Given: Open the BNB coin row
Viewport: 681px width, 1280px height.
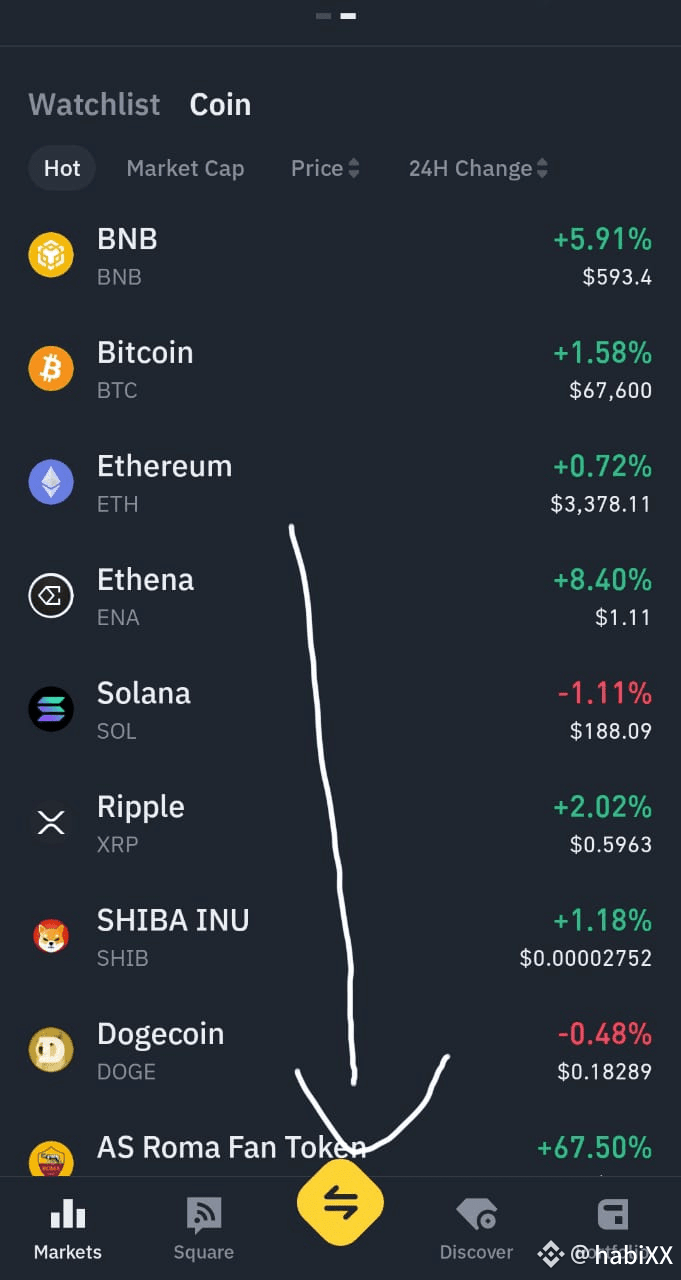Looking at the screenshot, I should [x=340, y=256].
